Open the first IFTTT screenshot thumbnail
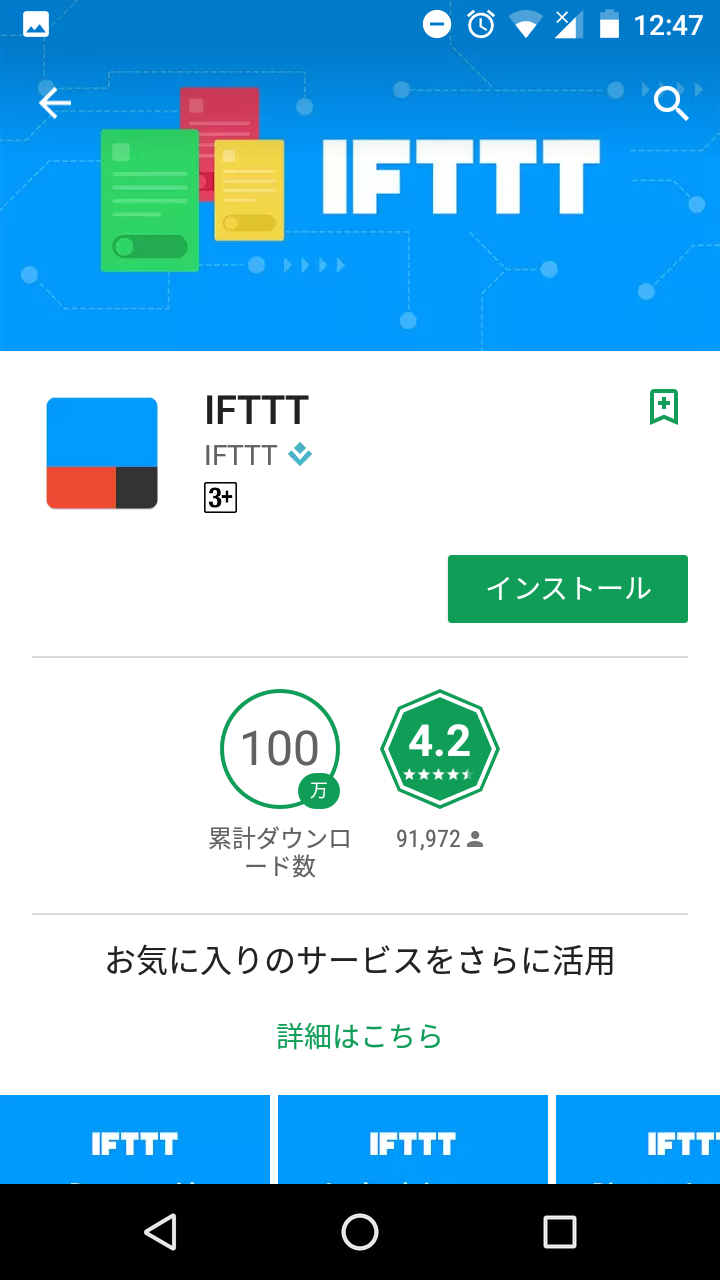Image resolution: width=720 pixels, height=1280 pixels. pos(135,1140)
